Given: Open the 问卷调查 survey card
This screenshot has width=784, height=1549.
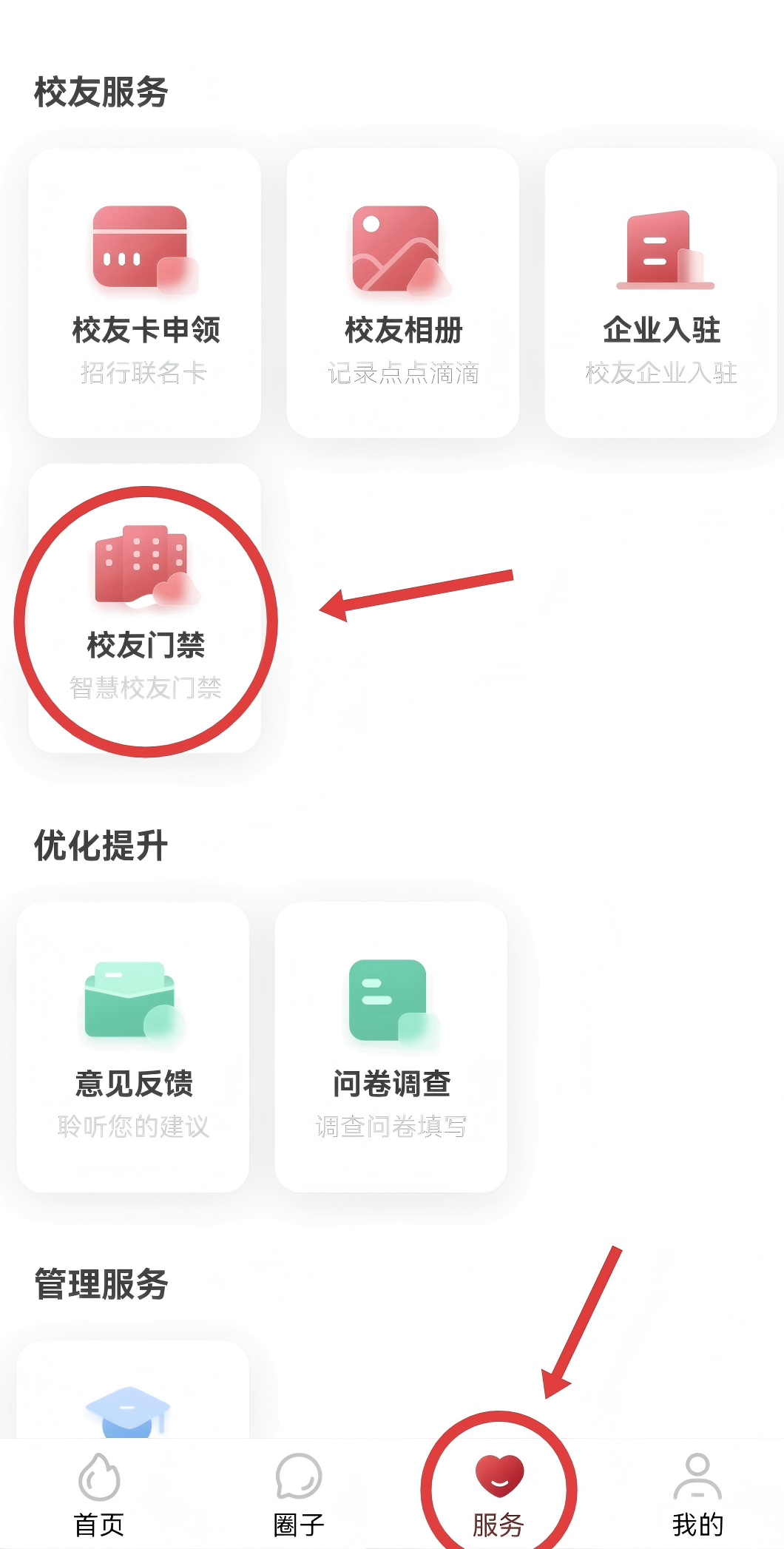Looking at the screenshot, I should pyautogui.click(x=391, y=1046).
